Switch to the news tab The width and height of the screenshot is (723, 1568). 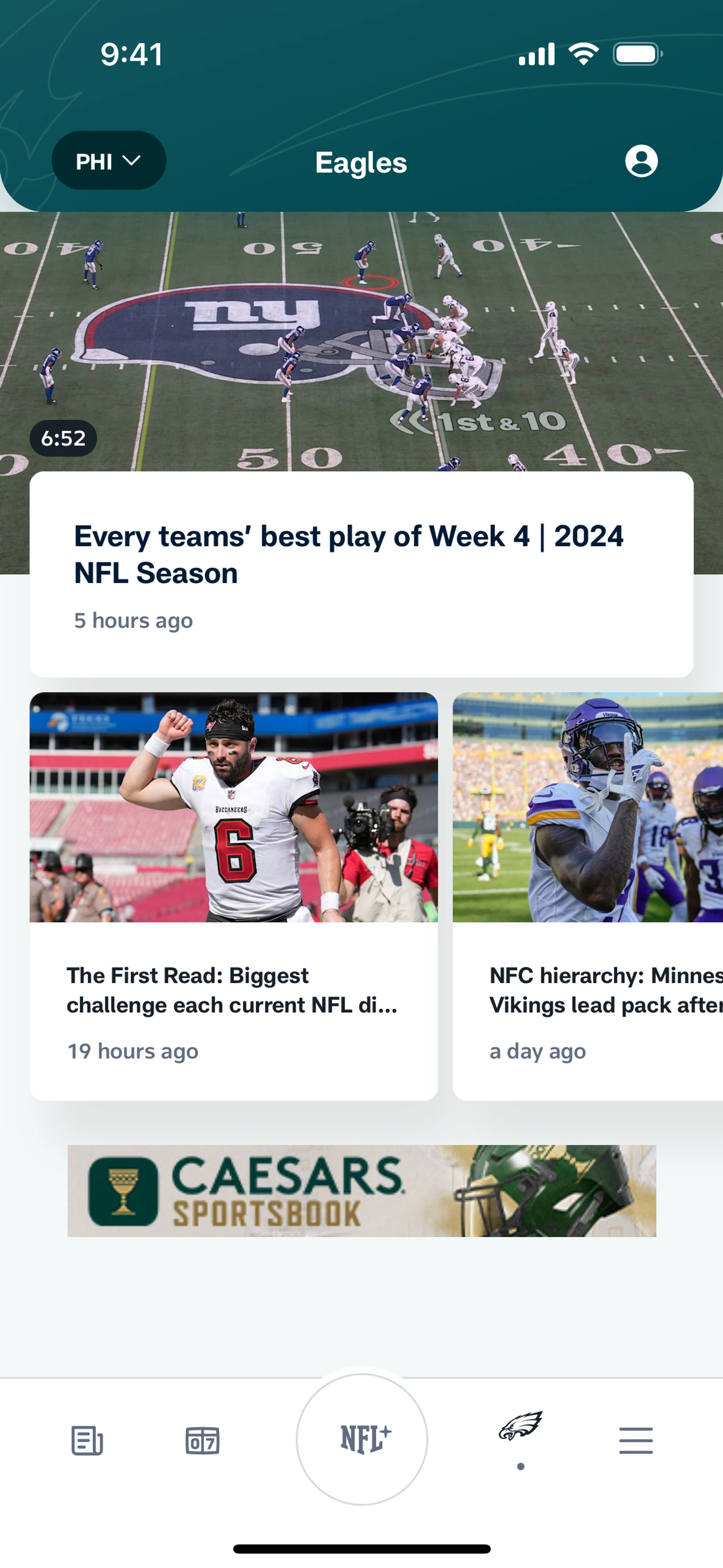87,1440
